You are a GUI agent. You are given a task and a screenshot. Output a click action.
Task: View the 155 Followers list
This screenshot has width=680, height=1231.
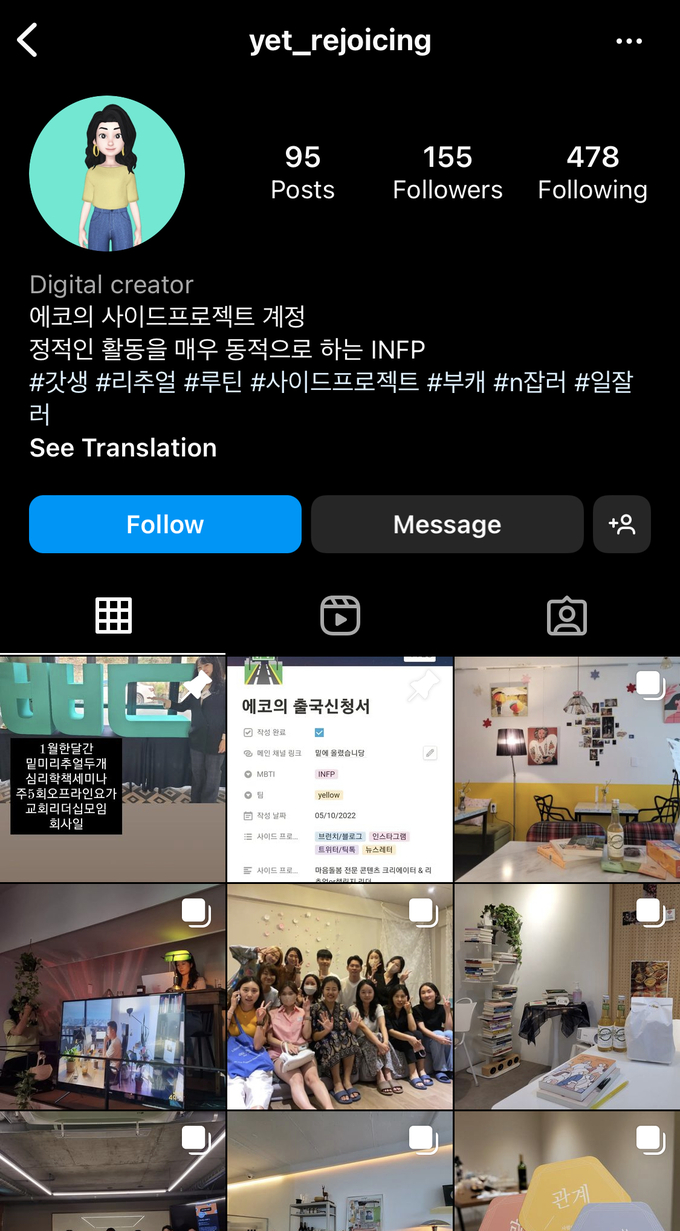tap(447, 172)
